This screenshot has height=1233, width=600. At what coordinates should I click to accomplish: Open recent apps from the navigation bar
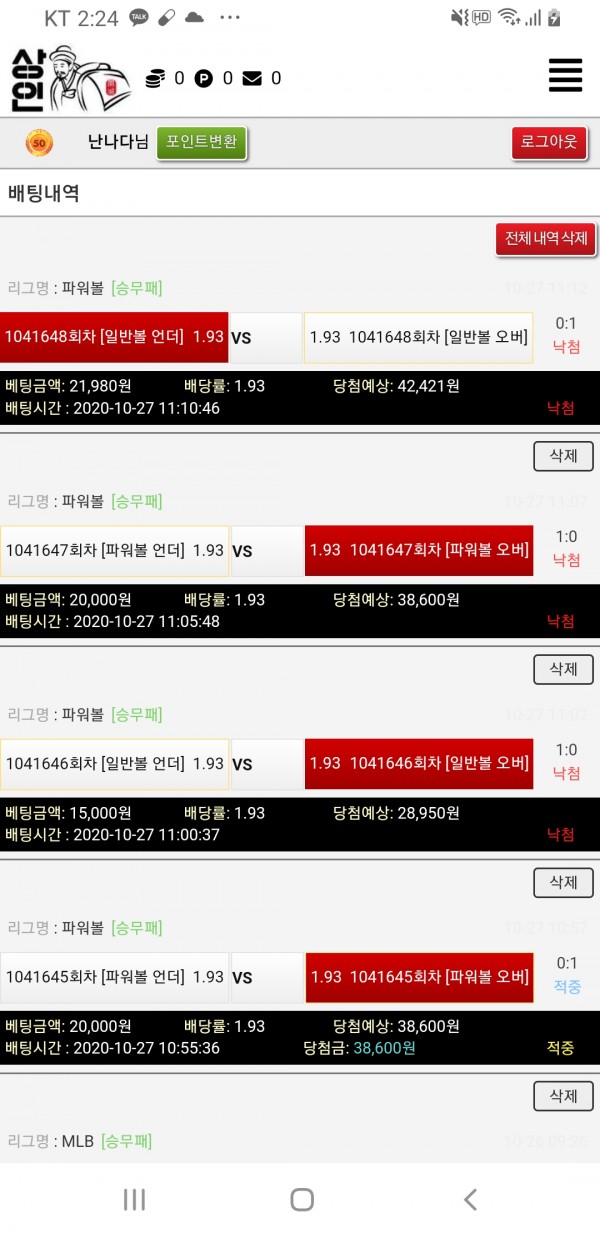click(134, 1200)
